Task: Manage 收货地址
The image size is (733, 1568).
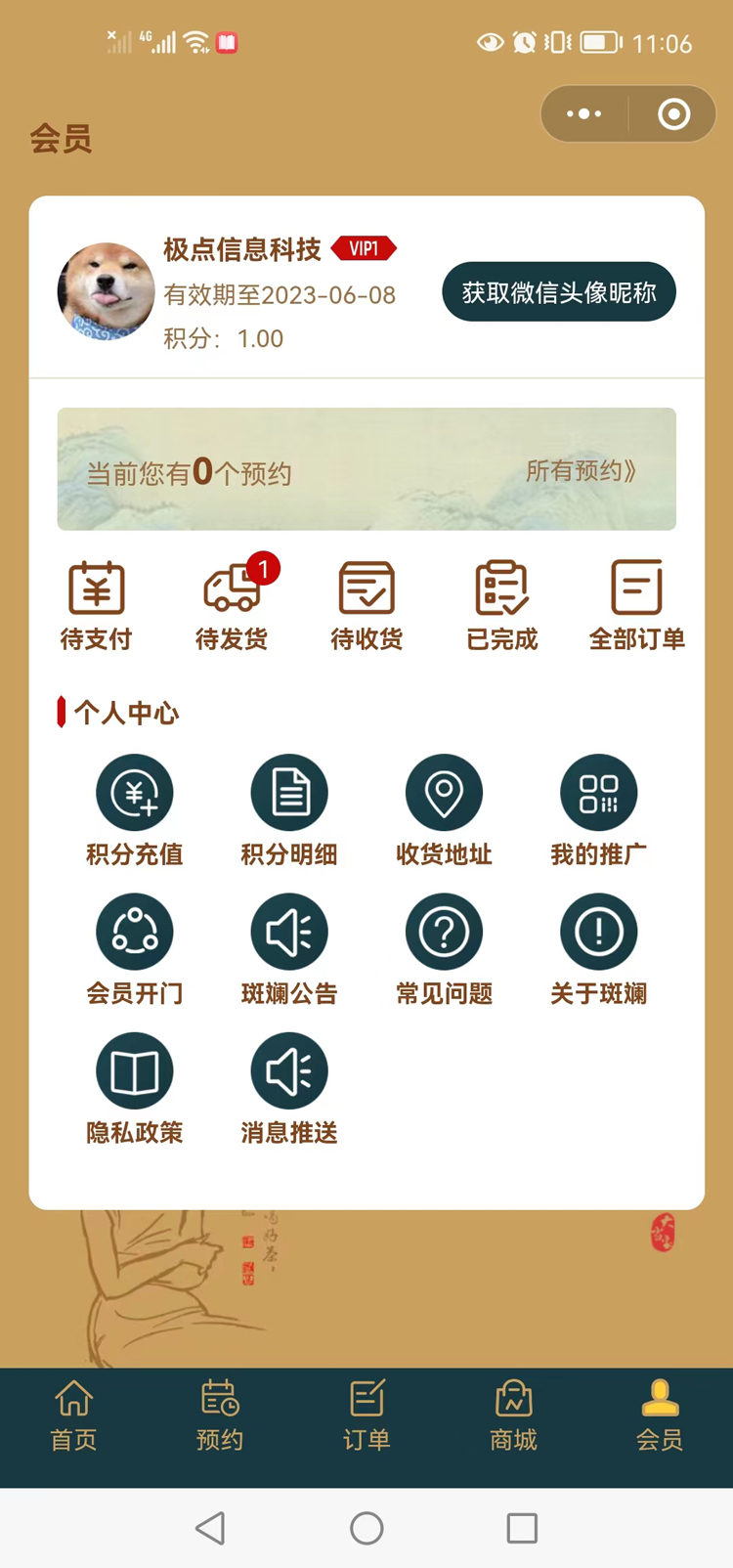Action: [444, 810]
